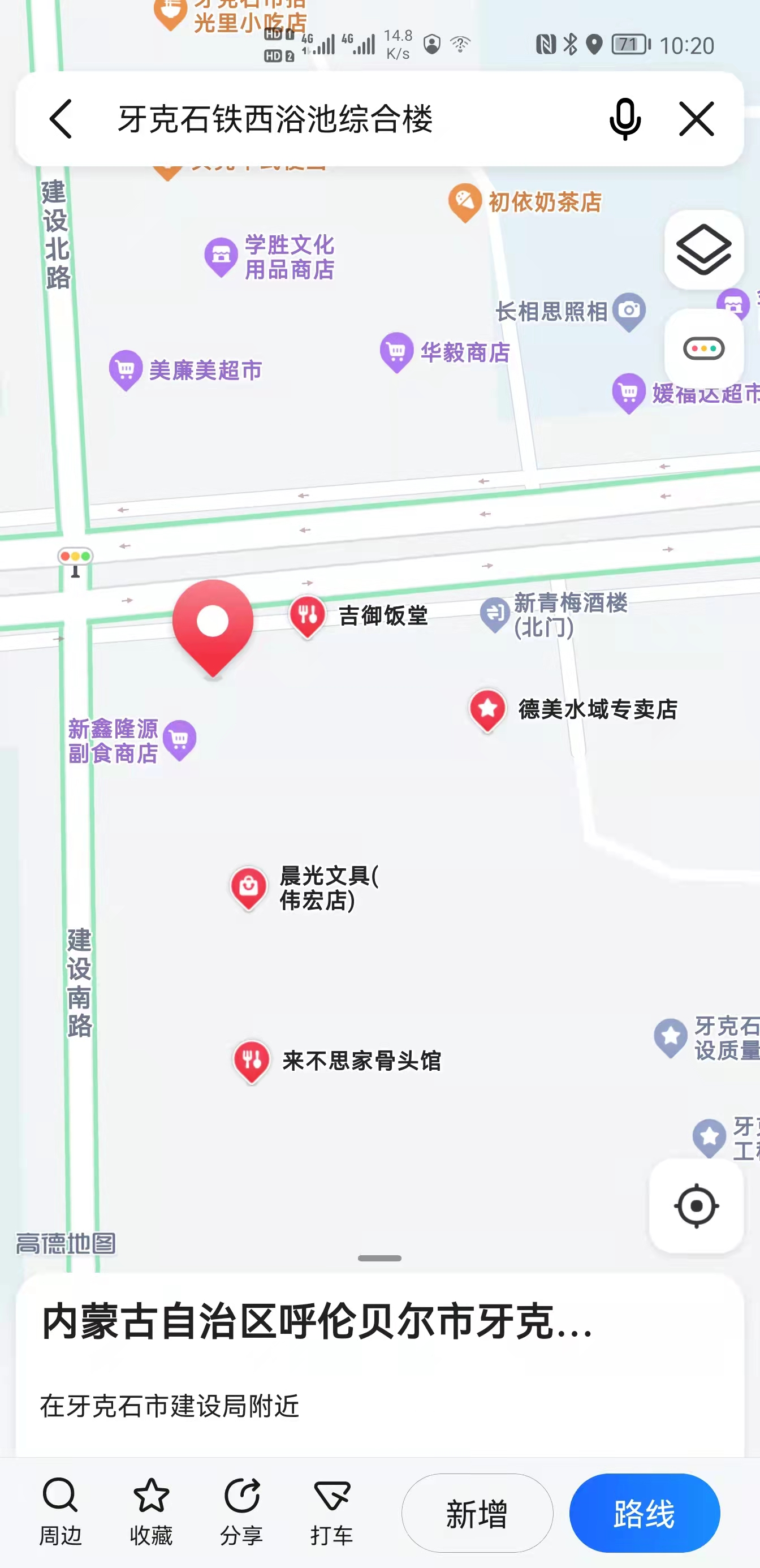Select 美廉美超市 supermarket marker
The height and width of the screenshot is (1568, 760).
pos(126,369)
